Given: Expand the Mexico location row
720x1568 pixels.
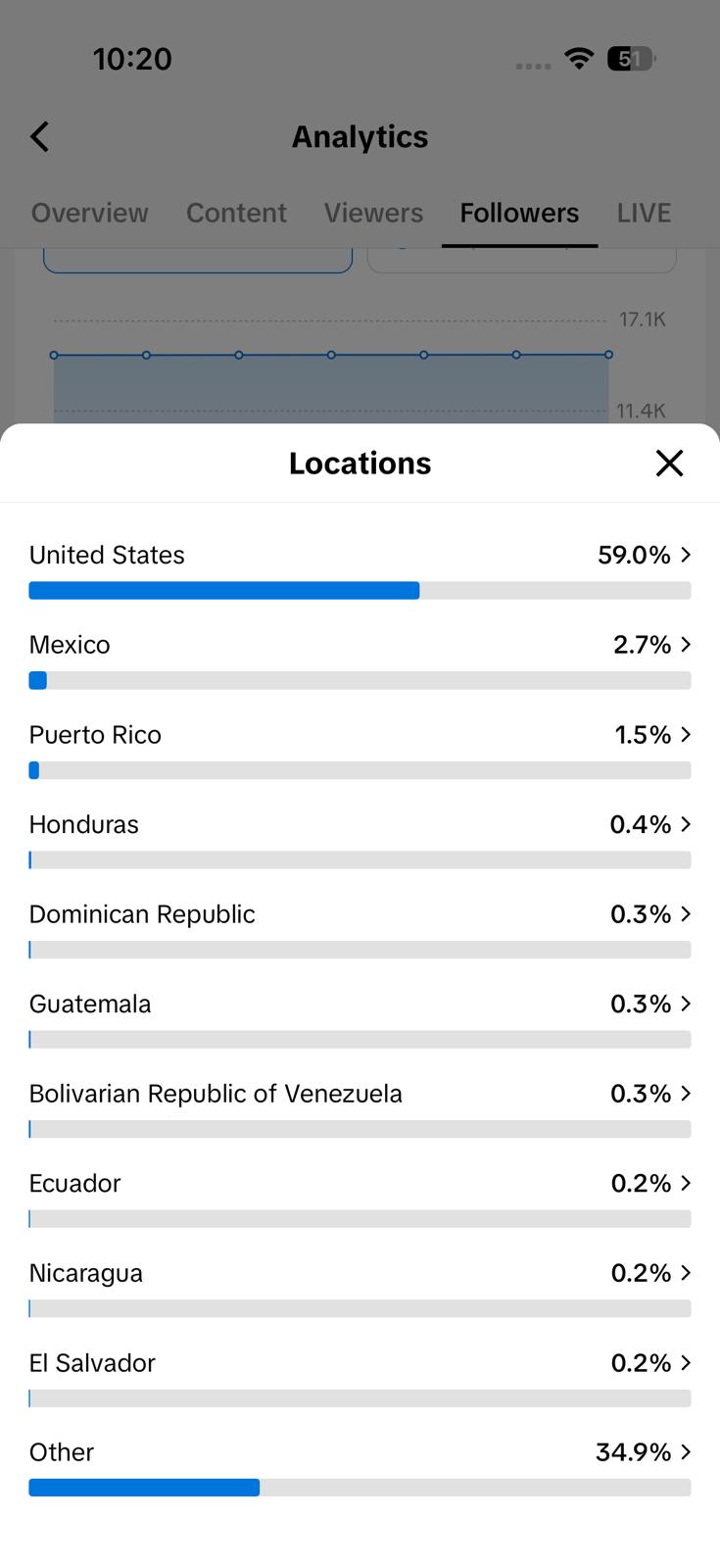Looking at the screenshot, I should coord(360,660).
